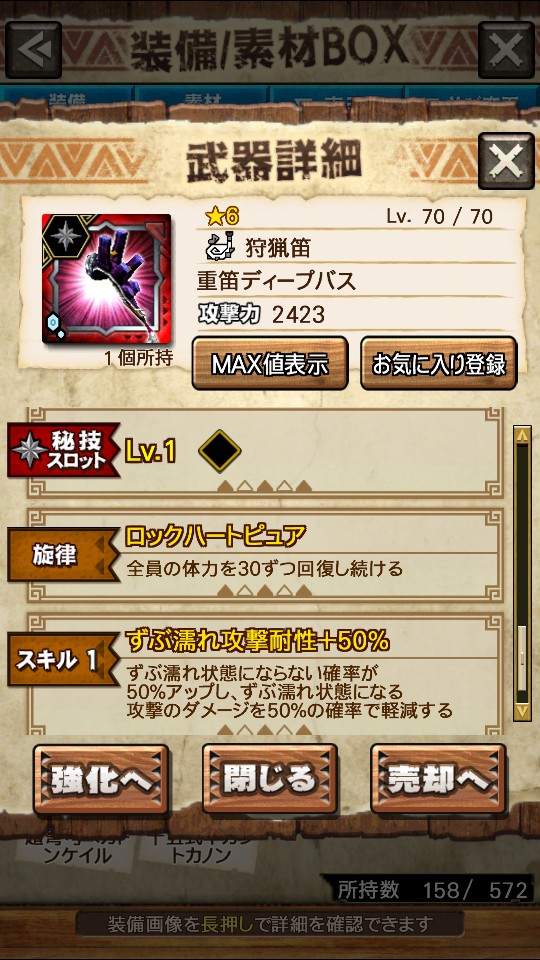The height and width of the screenshot is (960, 540).
Task: Tap the back arrow in the top bar
Action: [33, 50]
